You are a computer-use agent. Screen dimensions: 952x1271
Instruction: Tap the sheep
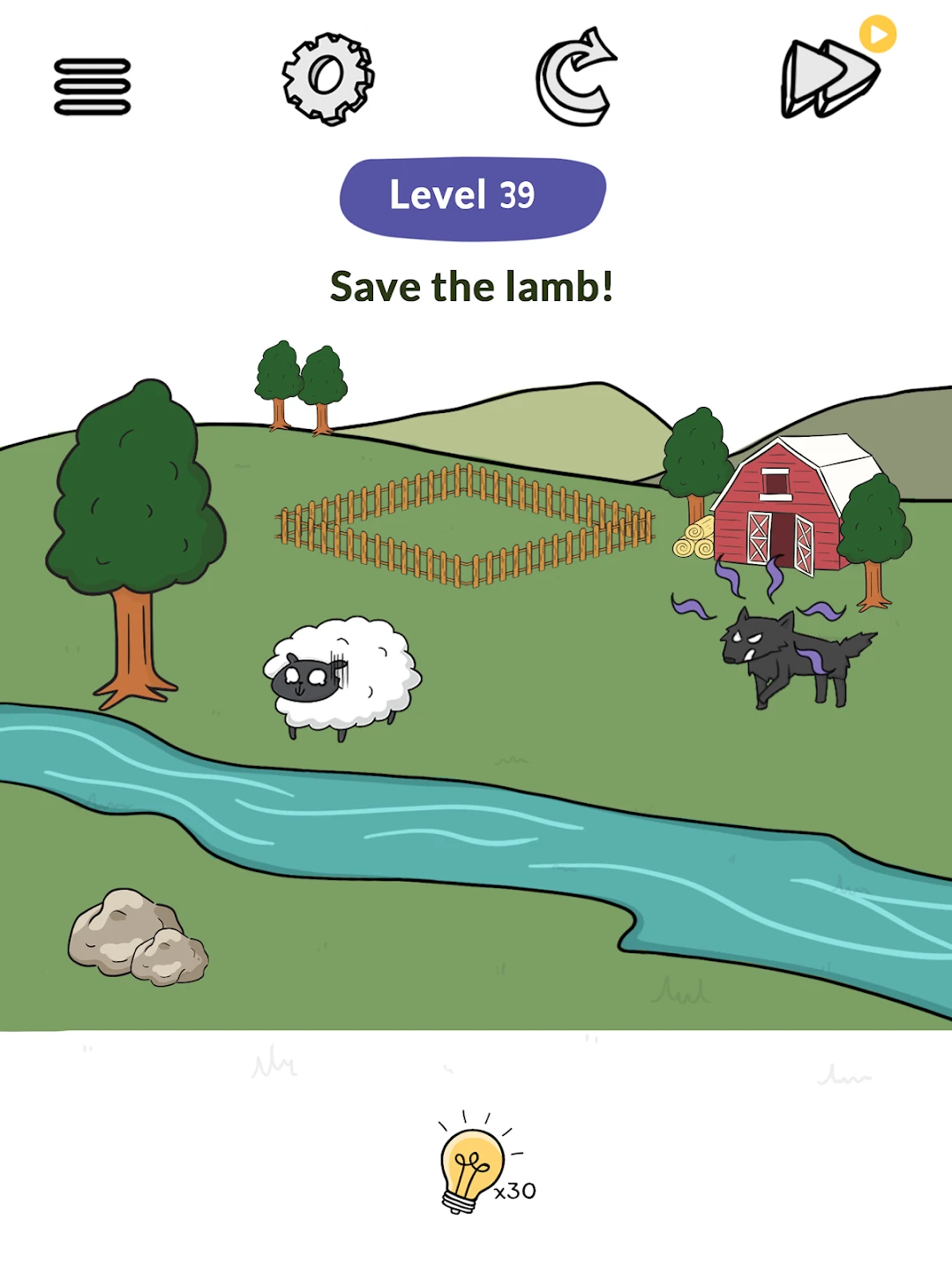coord(342,676)
